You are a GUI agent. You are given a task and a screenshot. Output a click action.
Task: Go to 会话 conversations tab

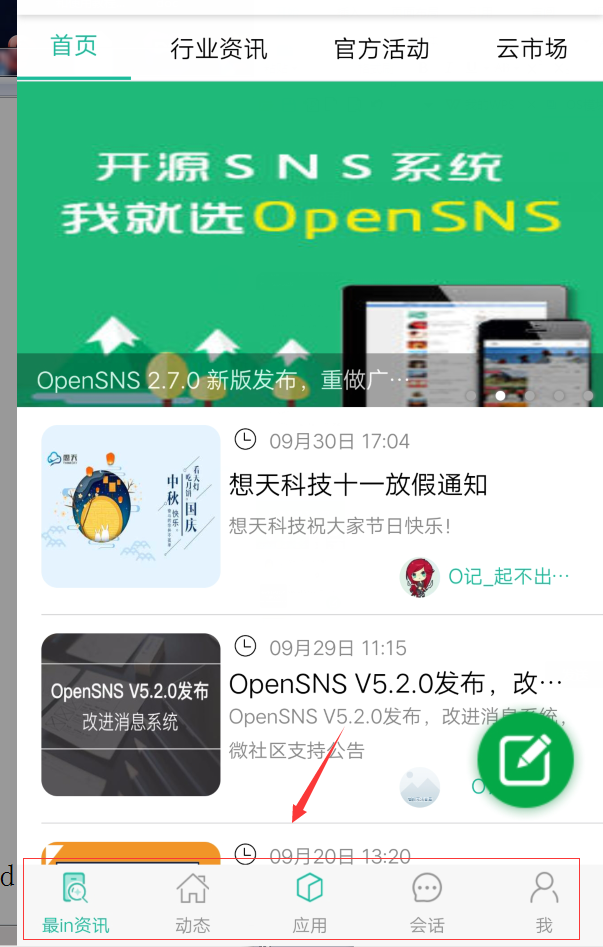427,903
